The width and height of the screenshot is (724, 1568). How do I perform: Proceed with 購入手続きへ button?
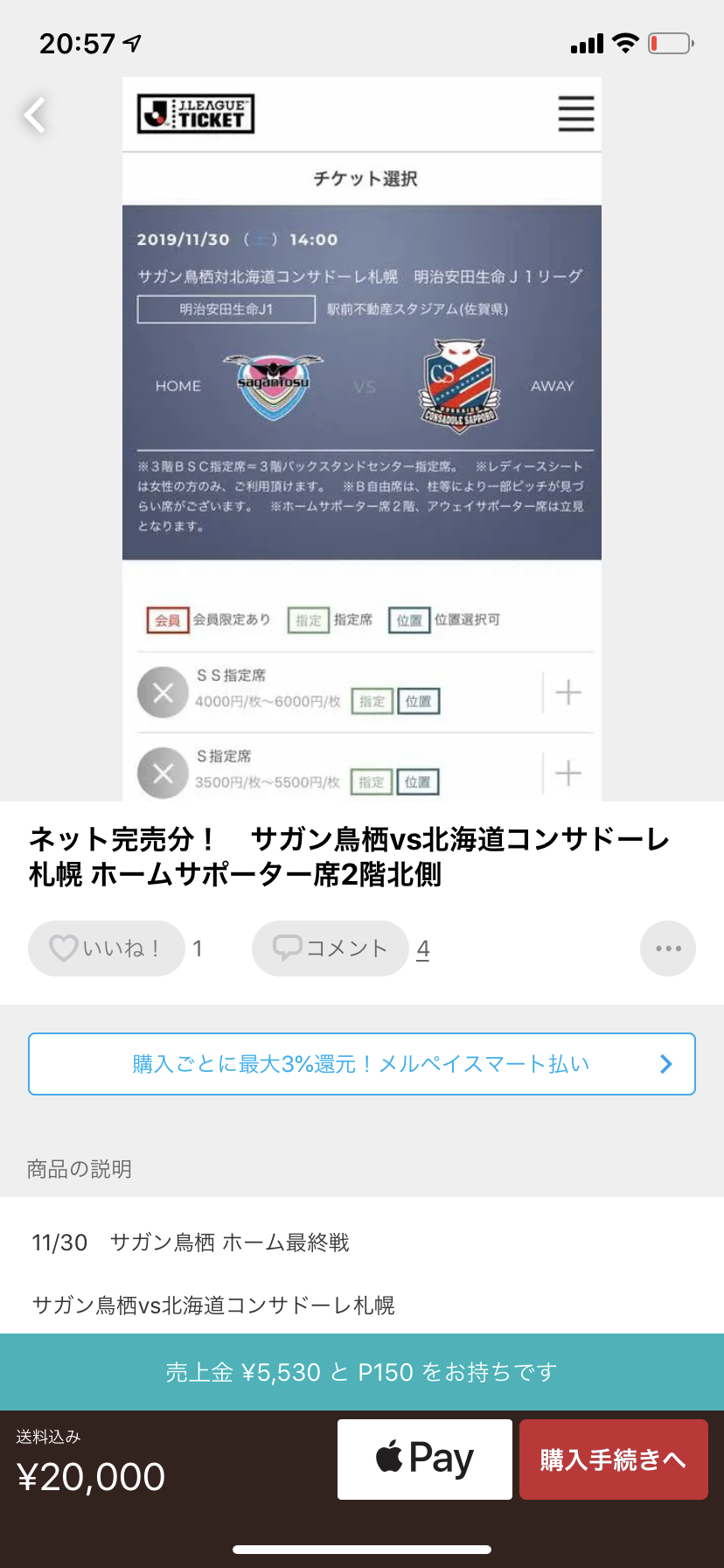(613, 1459)
